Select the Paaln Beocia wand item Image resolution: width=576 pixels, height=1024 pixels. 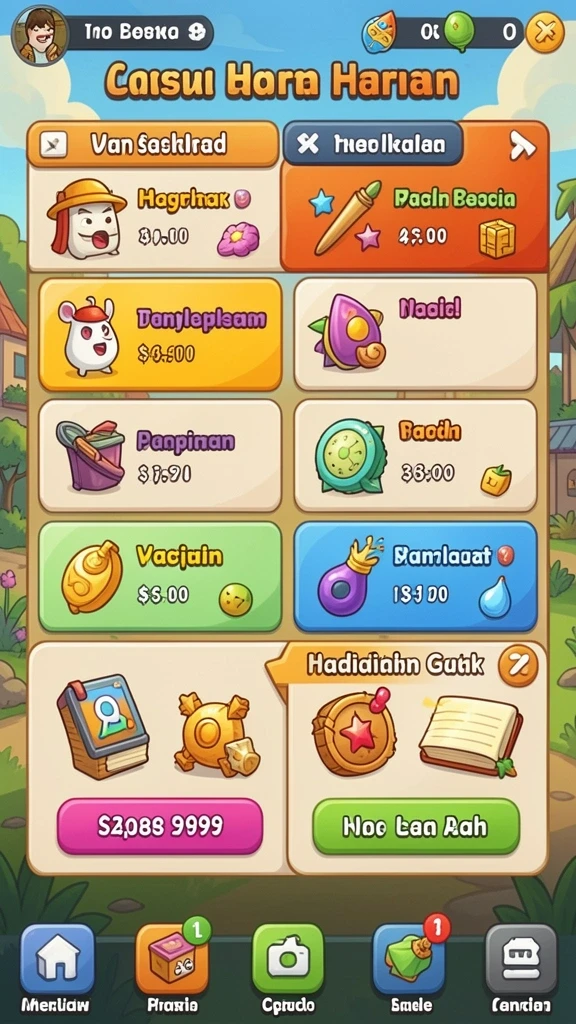[415, 218]
